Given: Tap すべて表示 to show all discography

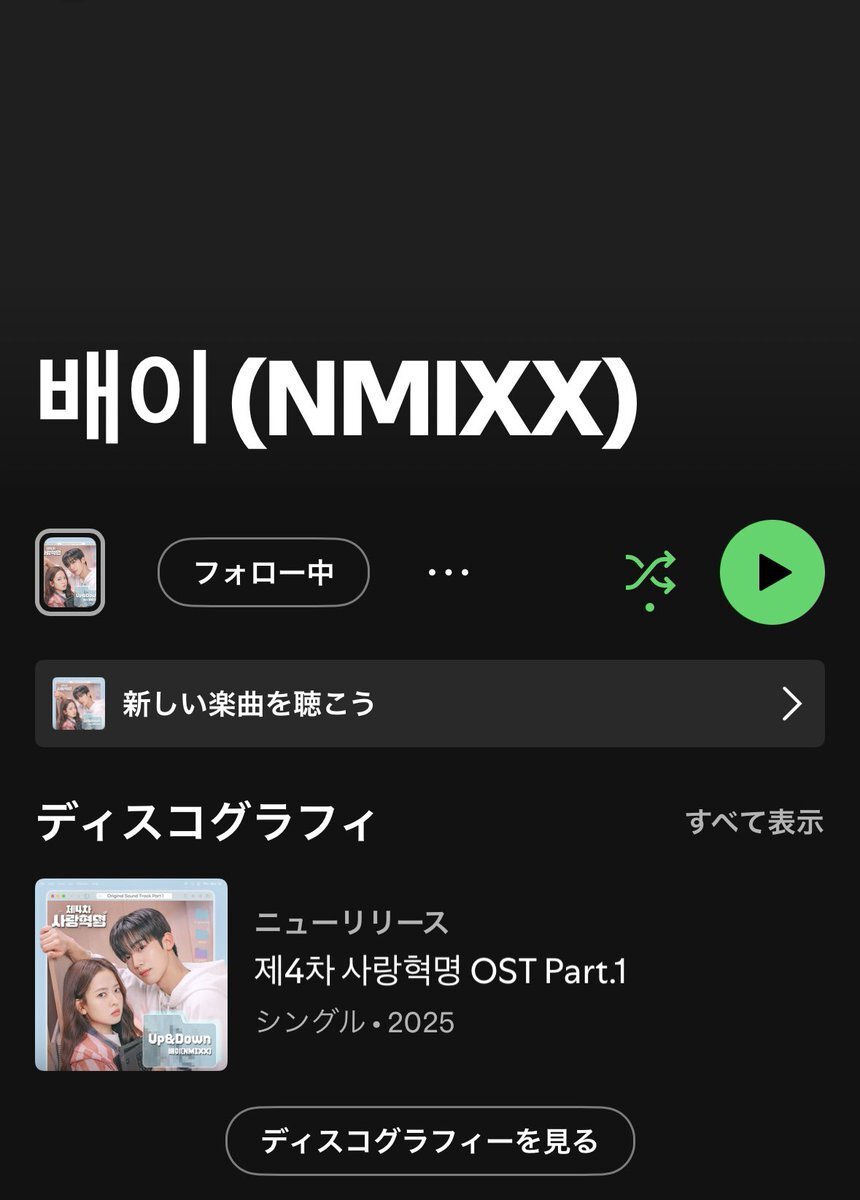Looking at the screenshot, I should pyautogui.click(x=754, y=822).
